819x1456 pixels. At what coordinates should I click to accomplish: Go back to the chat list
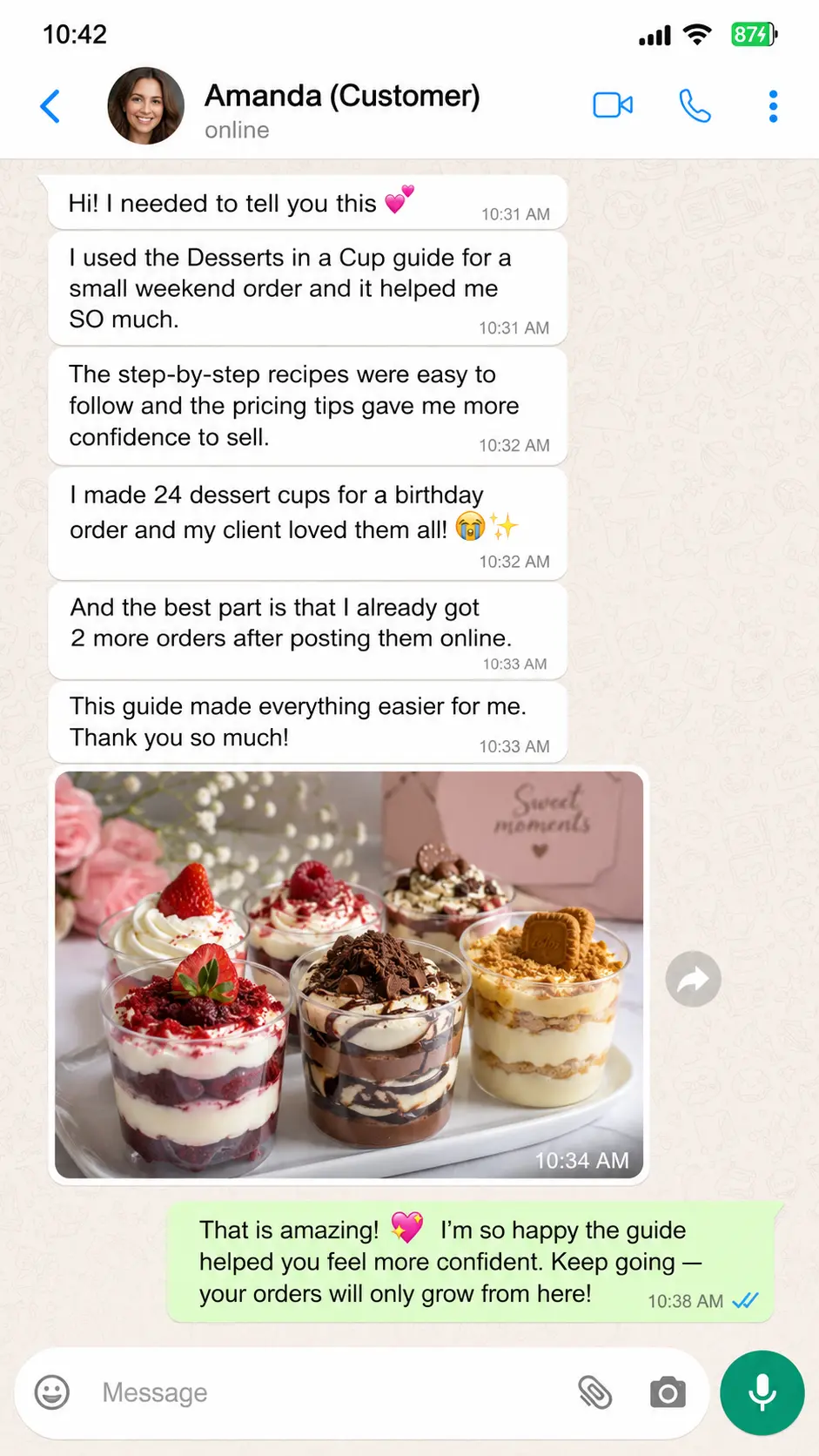(50, 106)
